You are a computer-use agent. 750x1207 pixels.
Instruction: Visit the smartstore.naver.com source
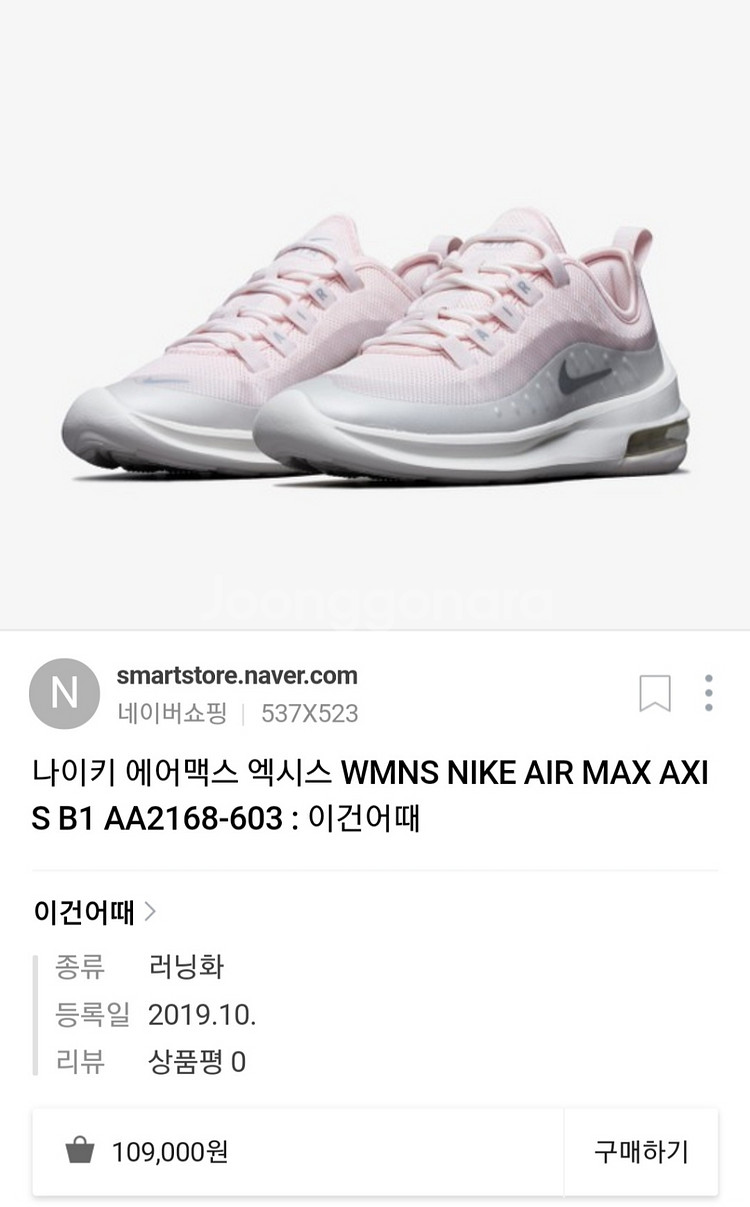237,676
